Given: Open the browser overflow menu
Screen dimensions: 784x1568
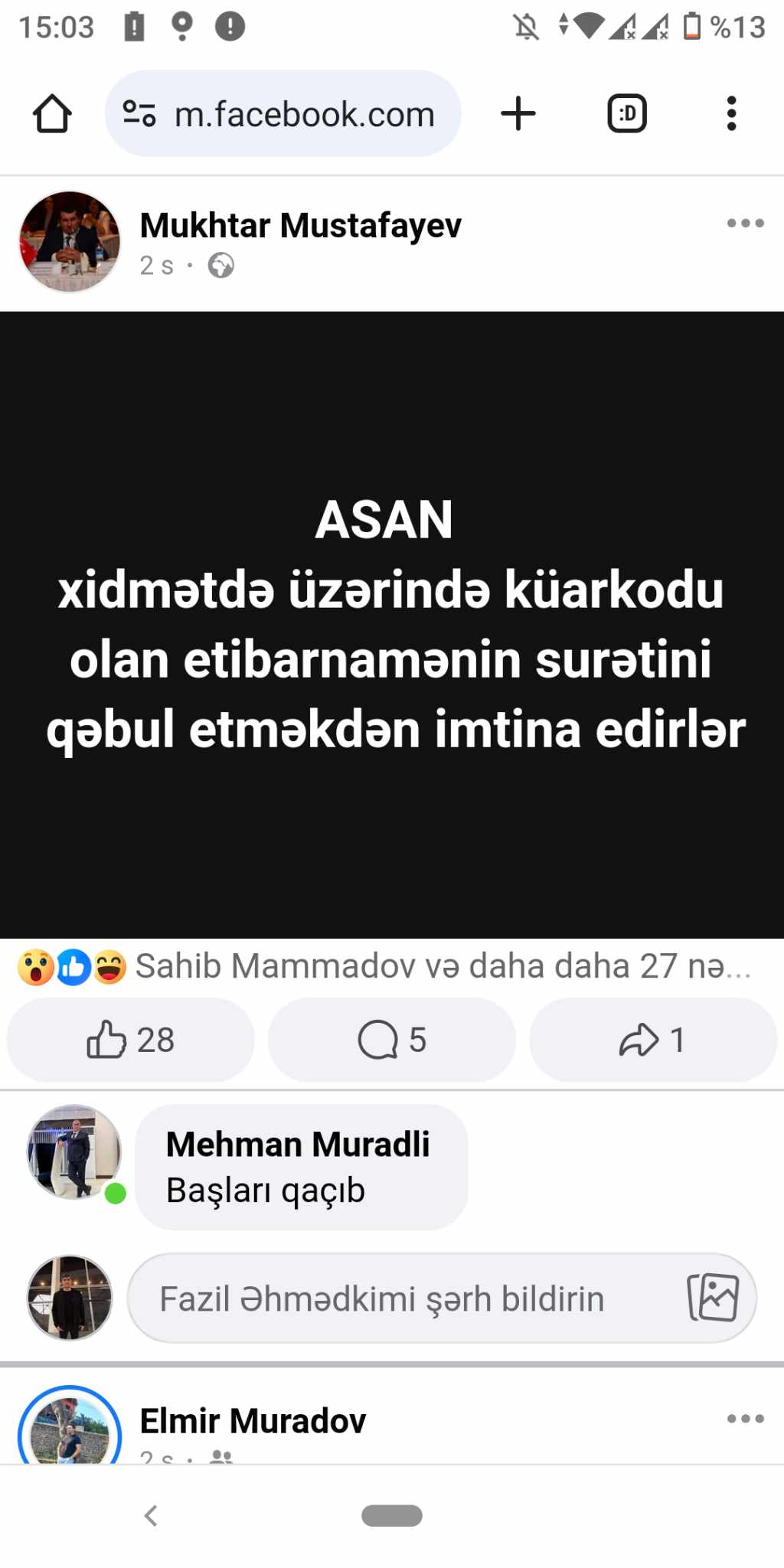Looking at the screenshot, I should click(x=731, y=114).
